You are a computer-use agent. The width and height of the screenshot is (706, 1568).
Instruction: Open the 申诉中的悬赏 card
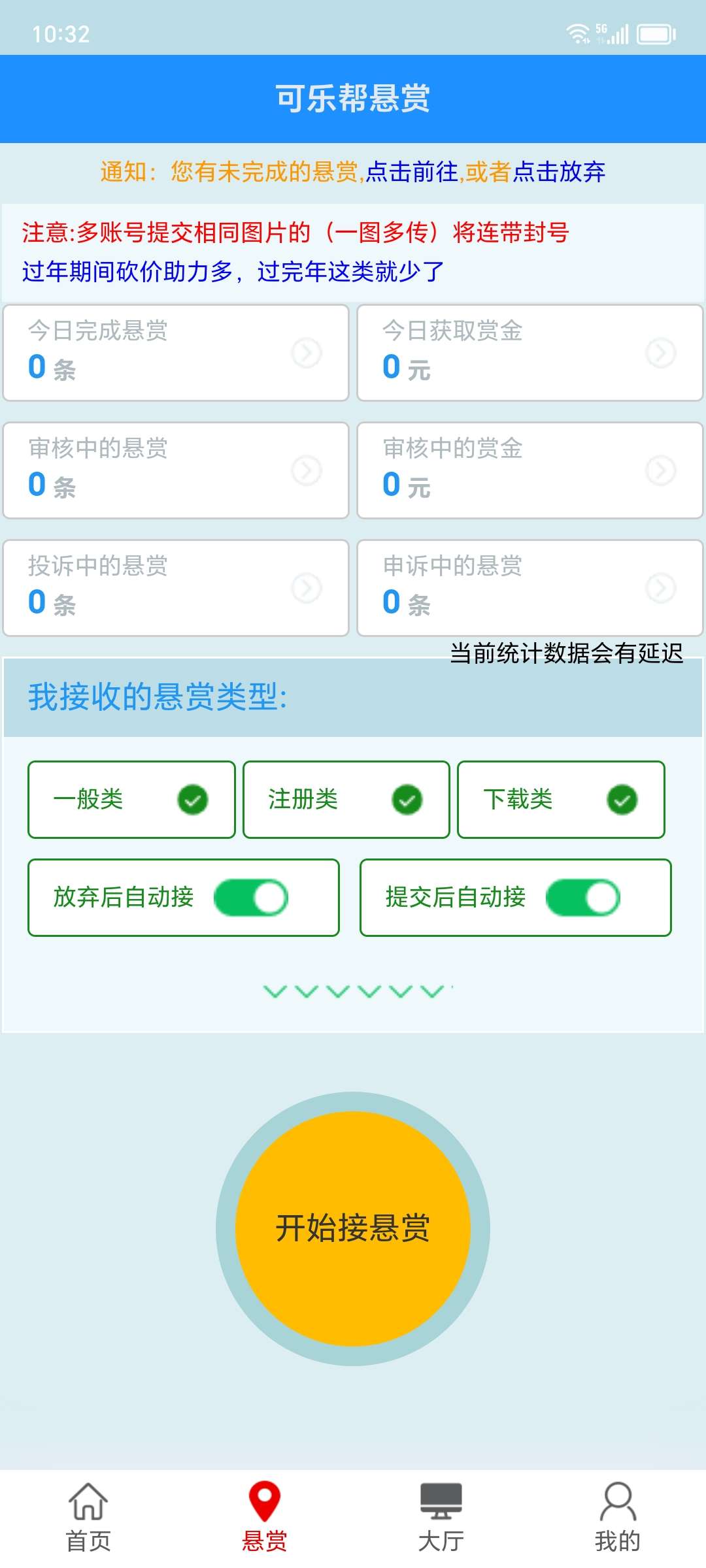point(530,588)
